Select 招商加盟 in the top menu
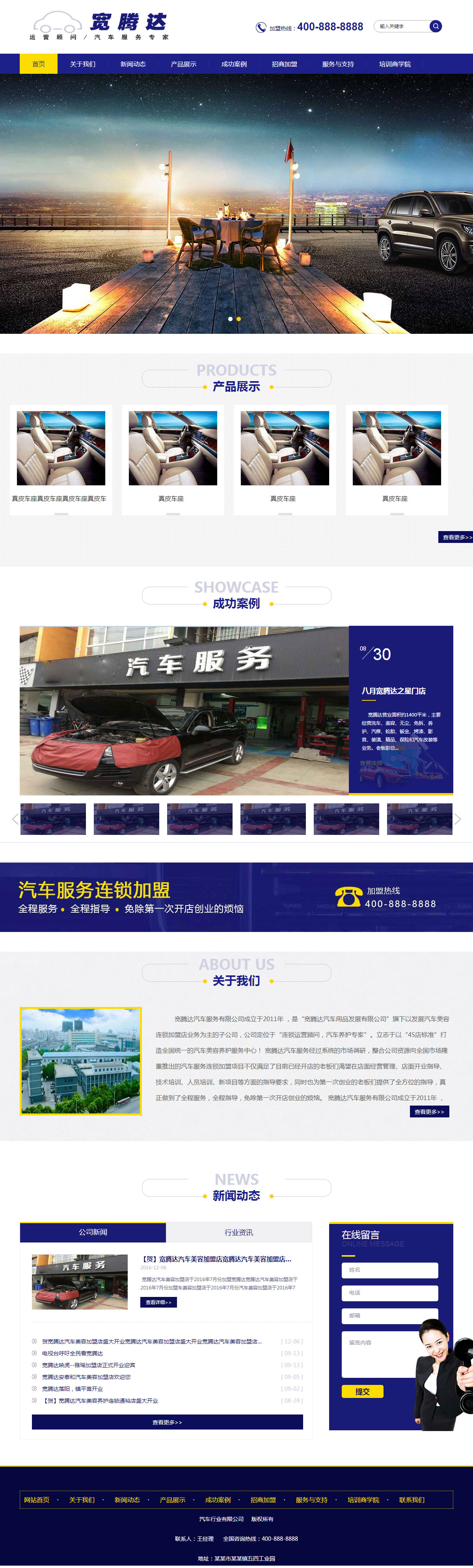Screen dimensions: 473x1568 point(285,64)
